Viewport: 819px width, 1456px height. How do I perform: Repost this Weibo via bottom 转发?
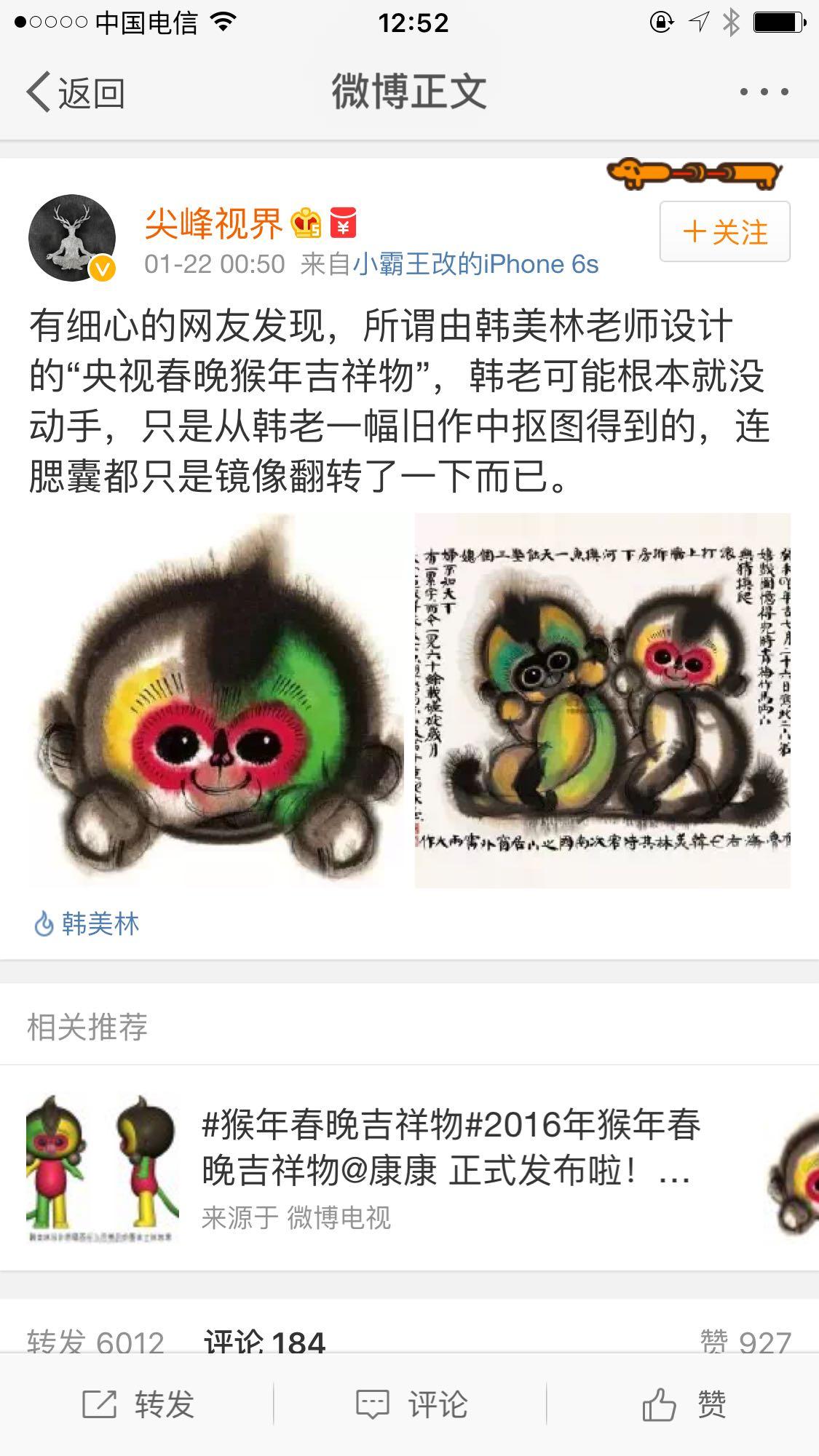click(137, 1404)
